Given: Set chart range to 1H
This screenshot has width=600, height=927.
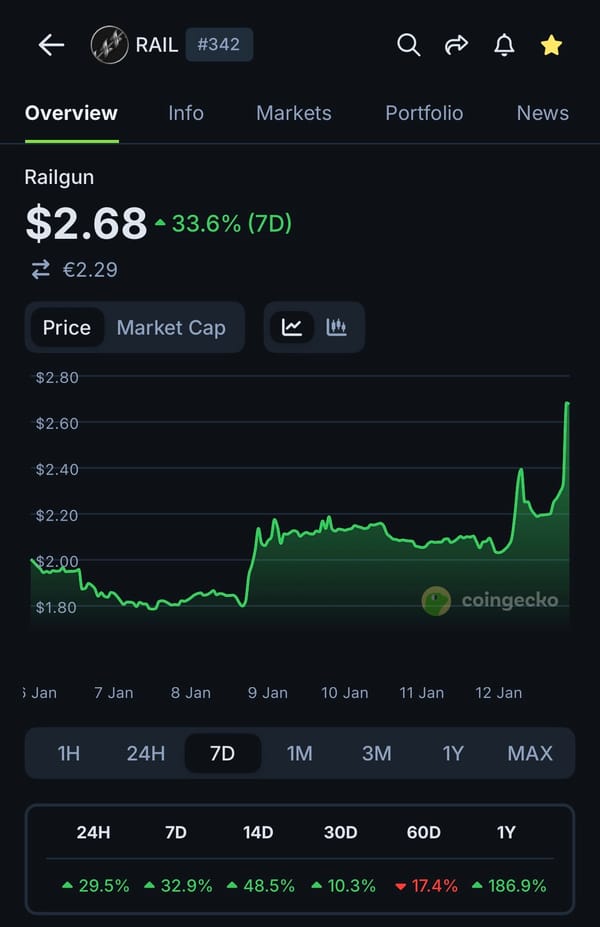Looking at the screenshot, I should 69,753.
